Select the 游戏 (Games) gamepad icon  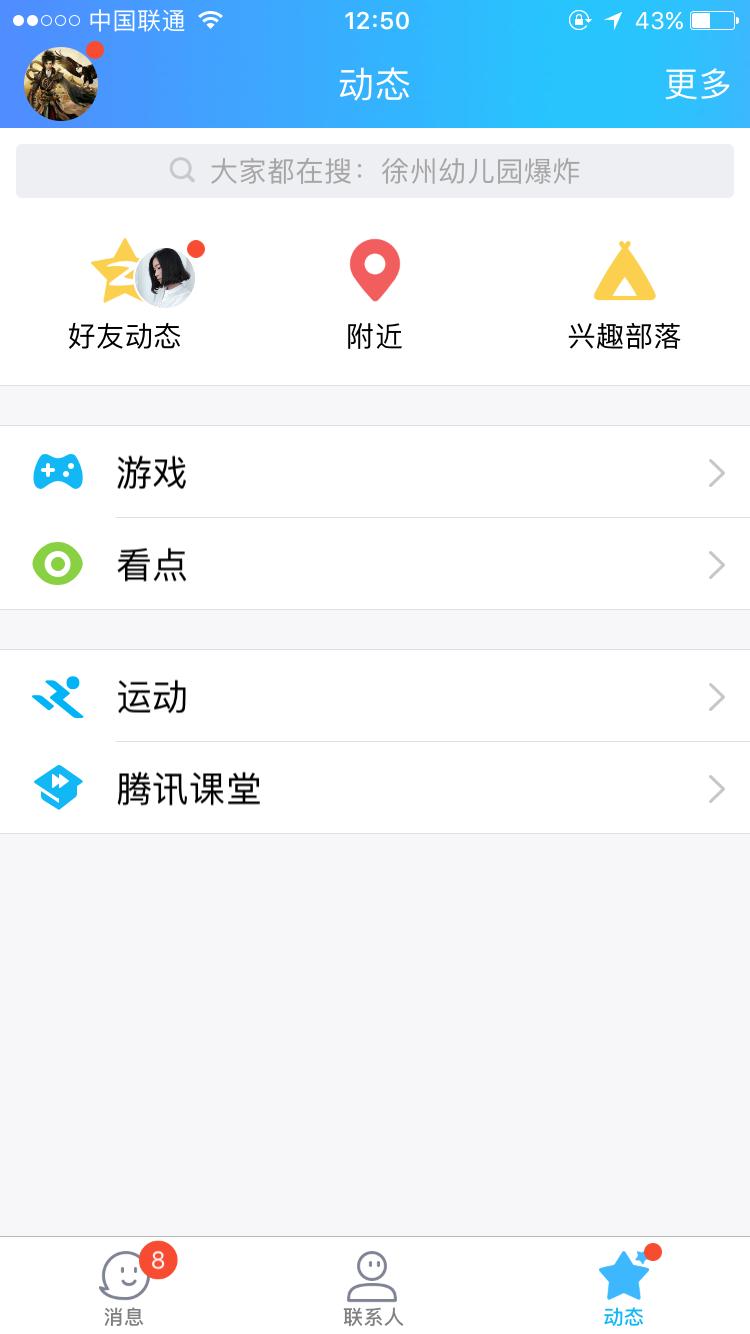click(58, 473)
